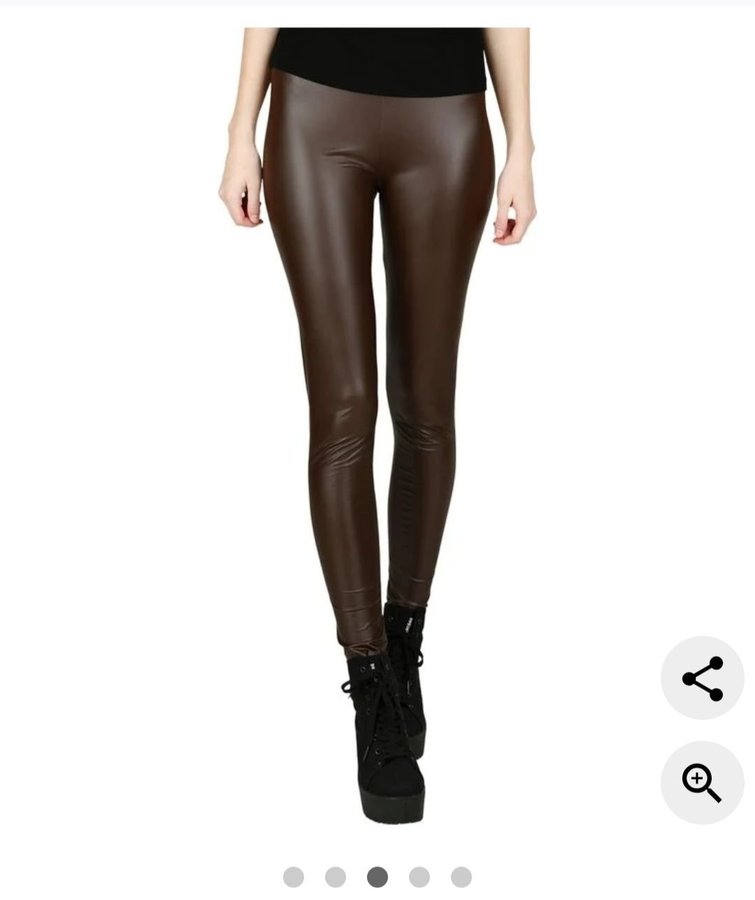
Task: Open the brown leggings product photo
Action: click(378, 400)
